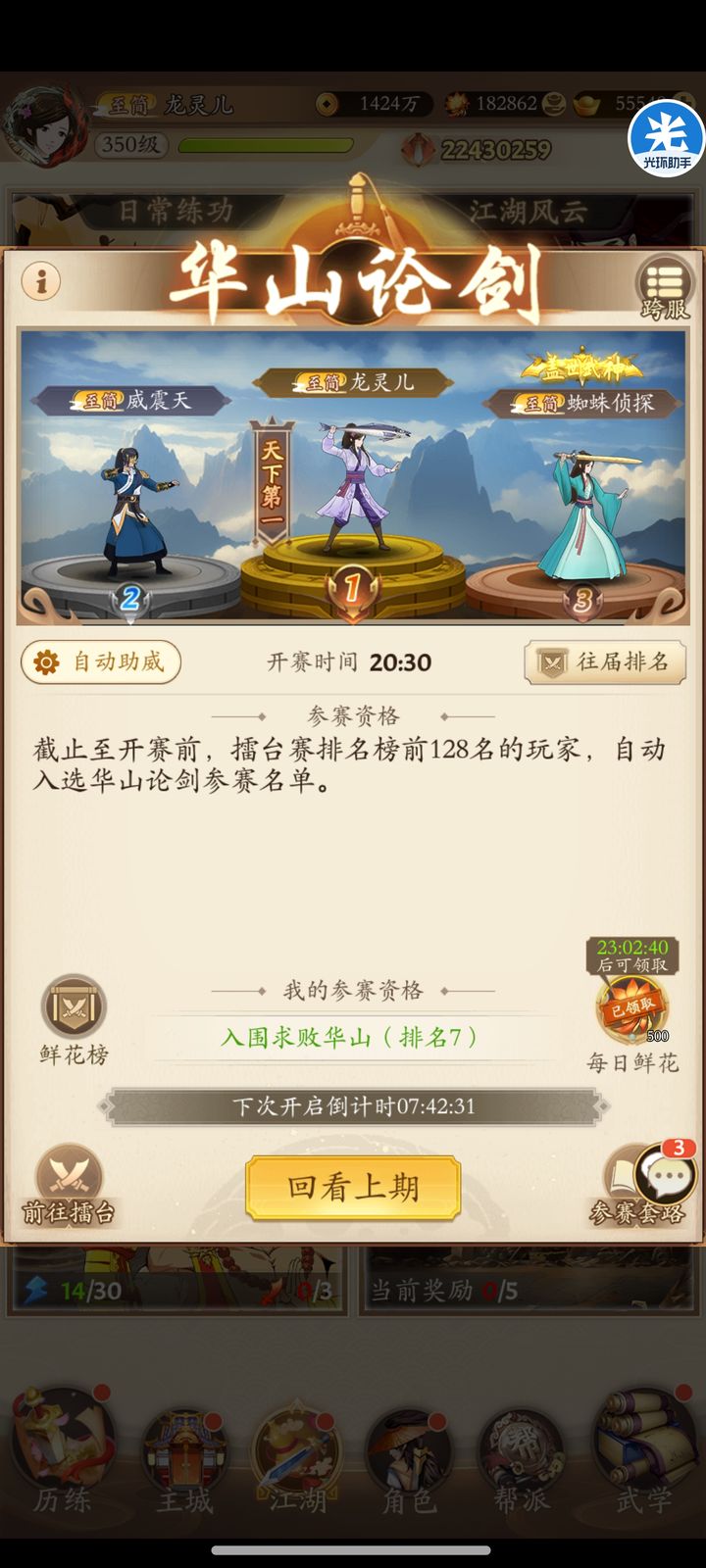Tap the gold ingot currency icon
The height and width of the screenshot is (1568, 706).
(588, 103)
